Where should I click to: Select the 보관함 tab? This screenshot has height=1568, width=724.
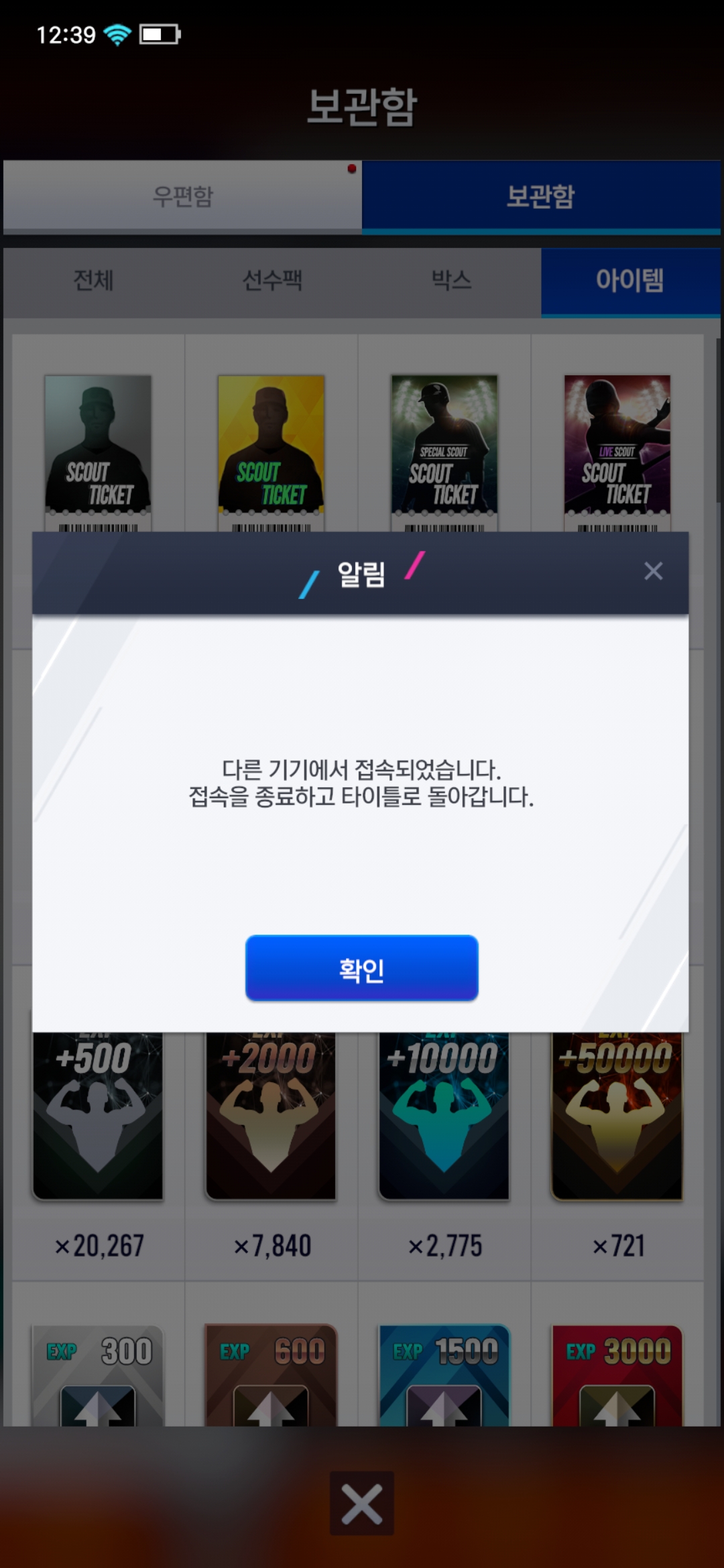coord(540,196)
